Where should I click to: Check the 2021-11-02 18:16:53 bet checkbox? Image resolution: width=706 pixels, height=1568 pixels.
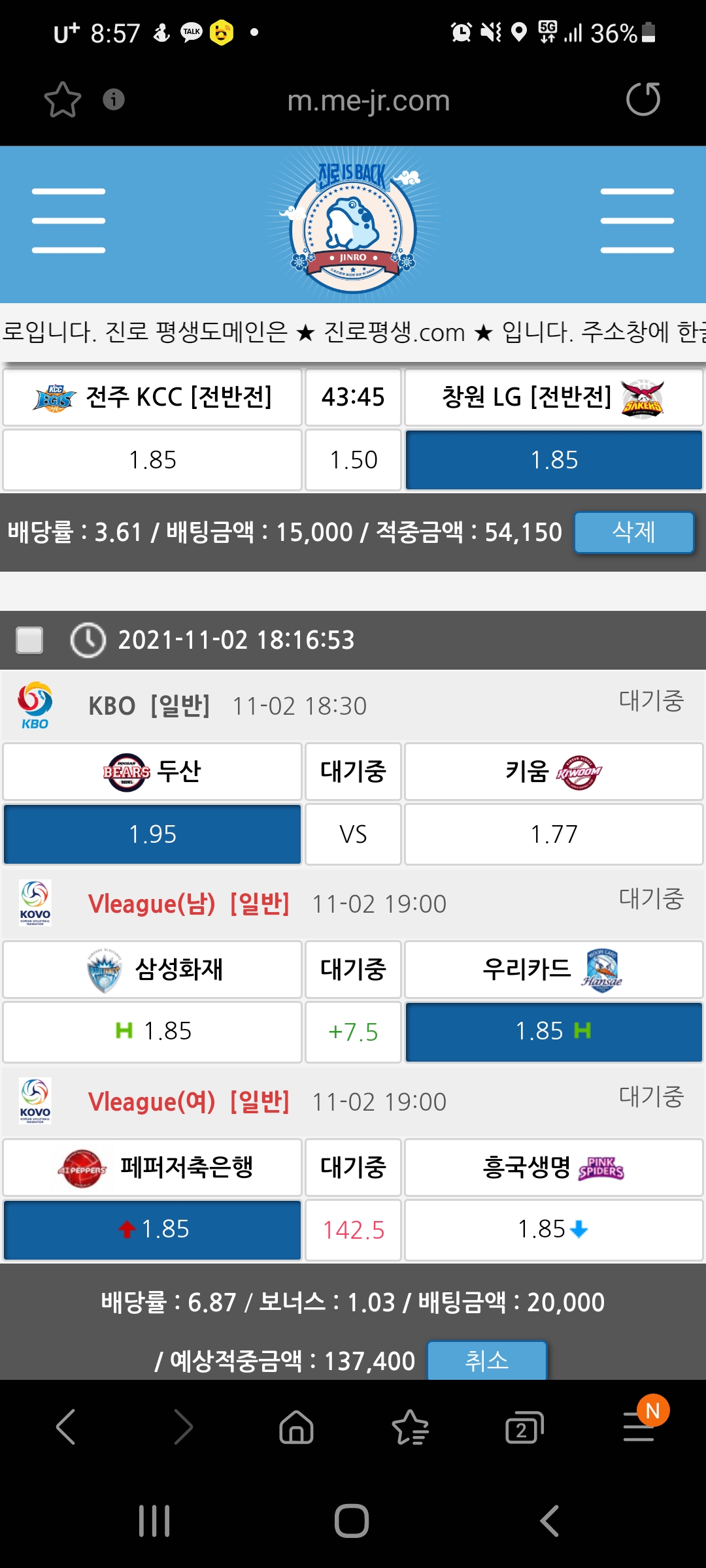click(29, 640)
